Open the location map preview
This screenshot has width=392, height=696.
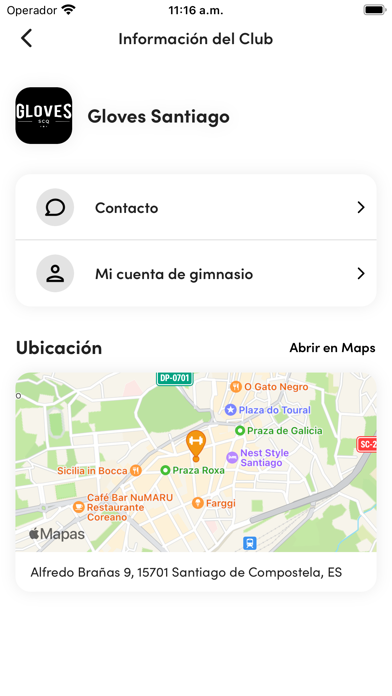196,462
